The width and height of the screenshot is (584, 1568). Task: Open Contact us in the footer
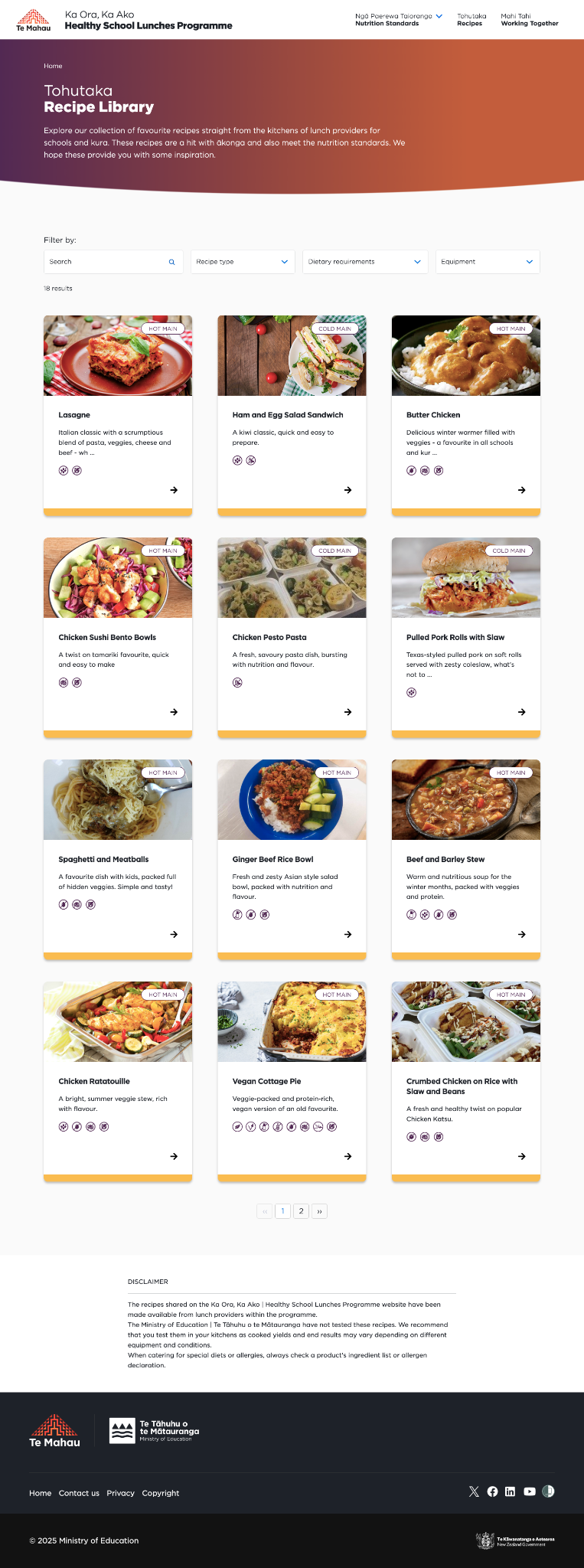(x=79, y=1493)
